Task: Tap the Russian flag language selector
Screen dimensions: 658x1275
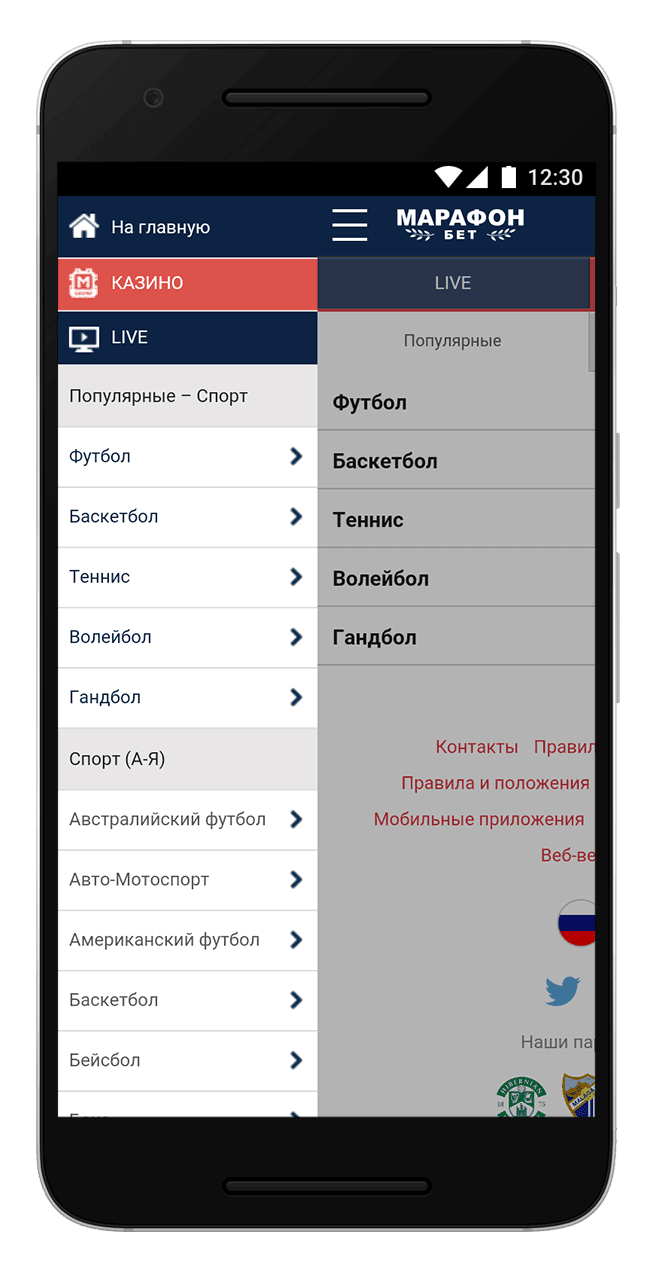Action: (577, 922)
